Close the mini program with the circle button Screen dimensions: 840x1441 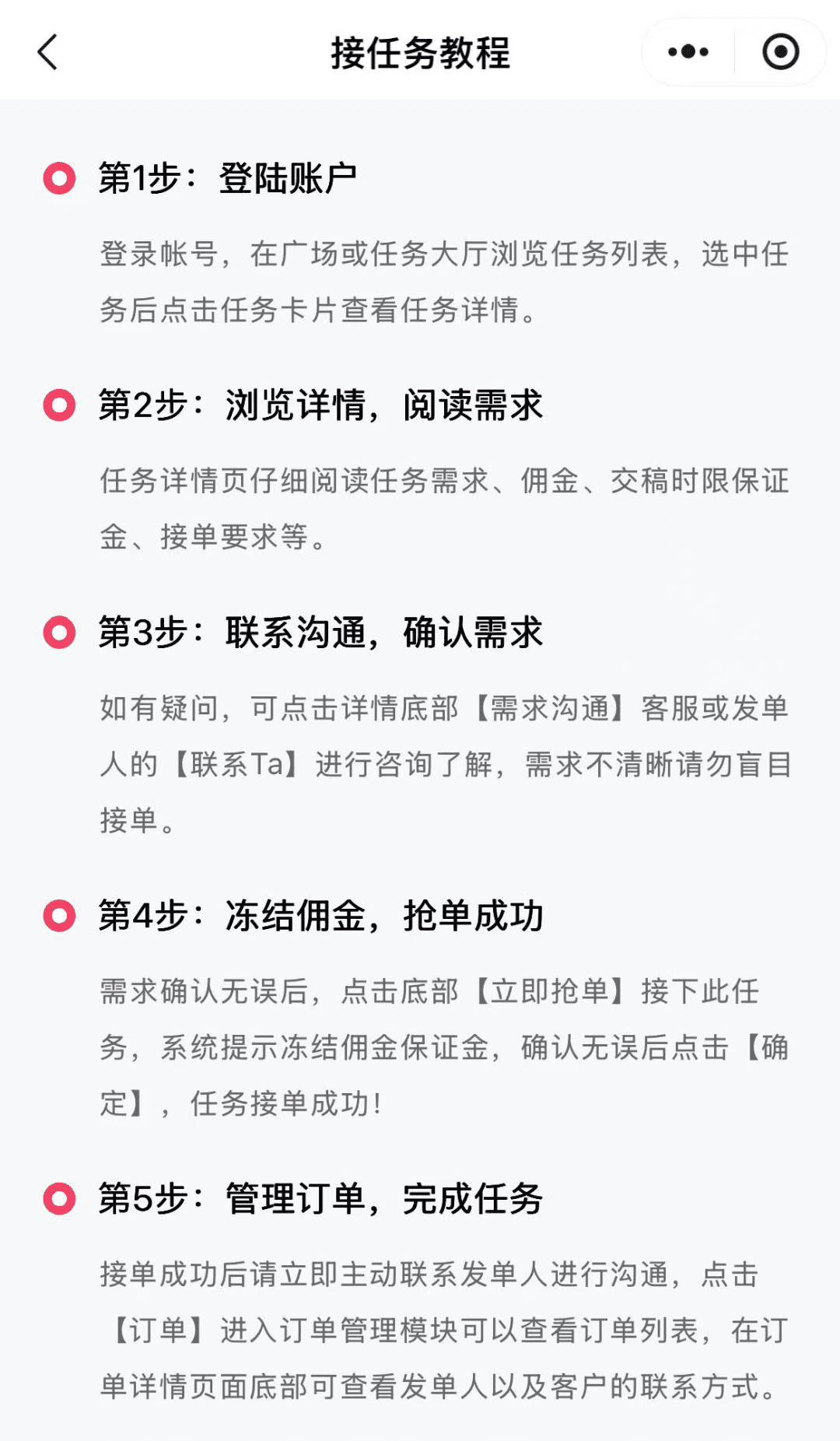coord(780,52)
